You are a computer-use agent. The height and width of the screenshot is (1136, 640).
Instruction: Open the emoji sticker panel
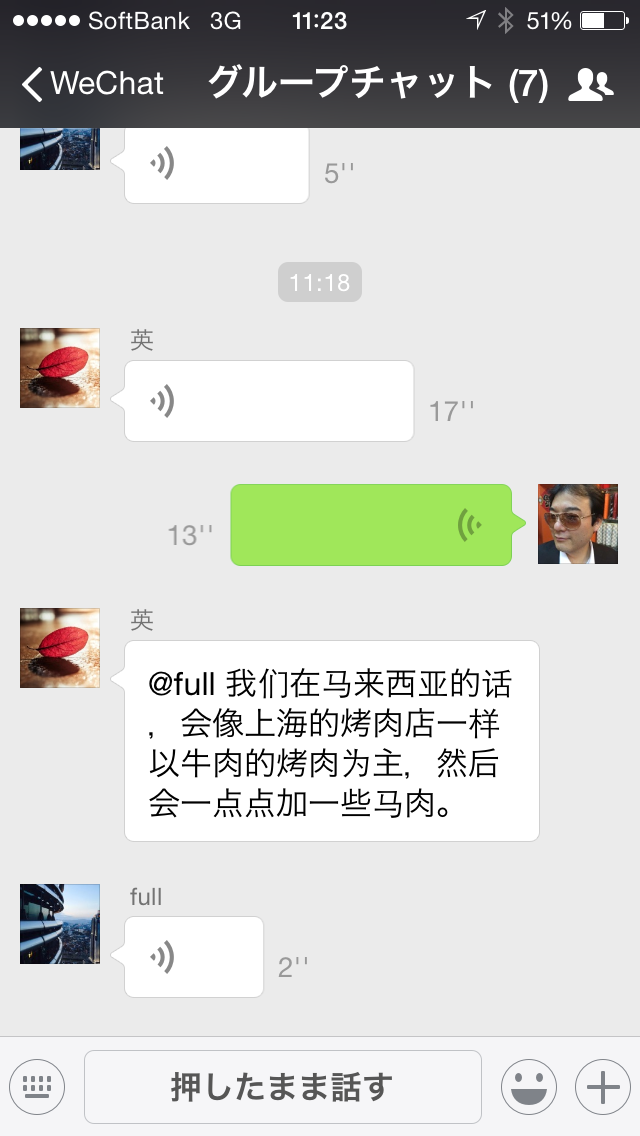529,1087
